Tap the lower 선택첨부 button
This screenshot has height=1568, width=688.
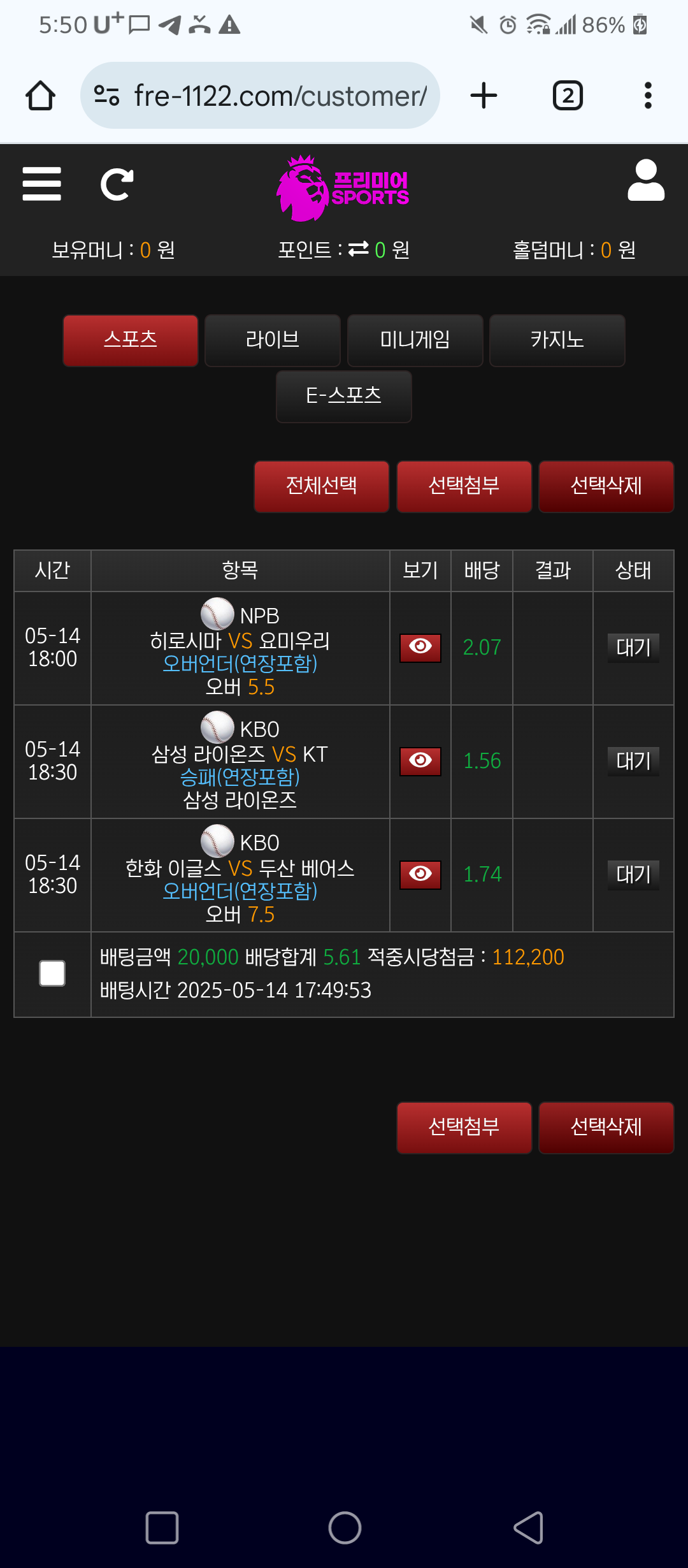tap(464, 1128)
